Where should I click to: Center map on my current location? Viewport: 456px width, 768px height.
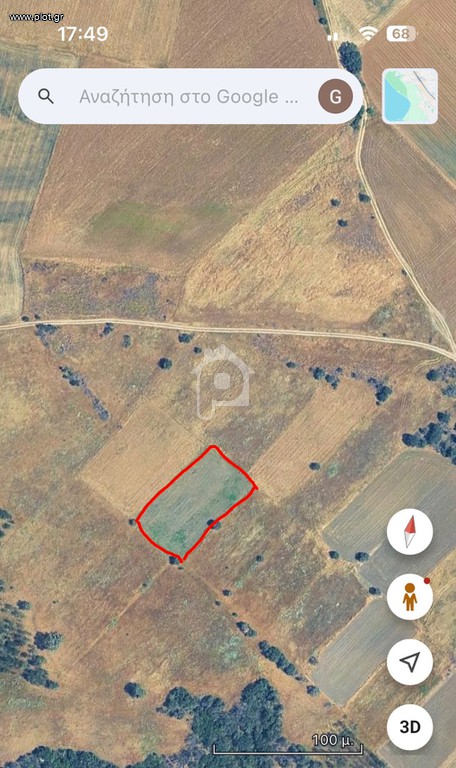pyautogui.click(x=410, y=662)
